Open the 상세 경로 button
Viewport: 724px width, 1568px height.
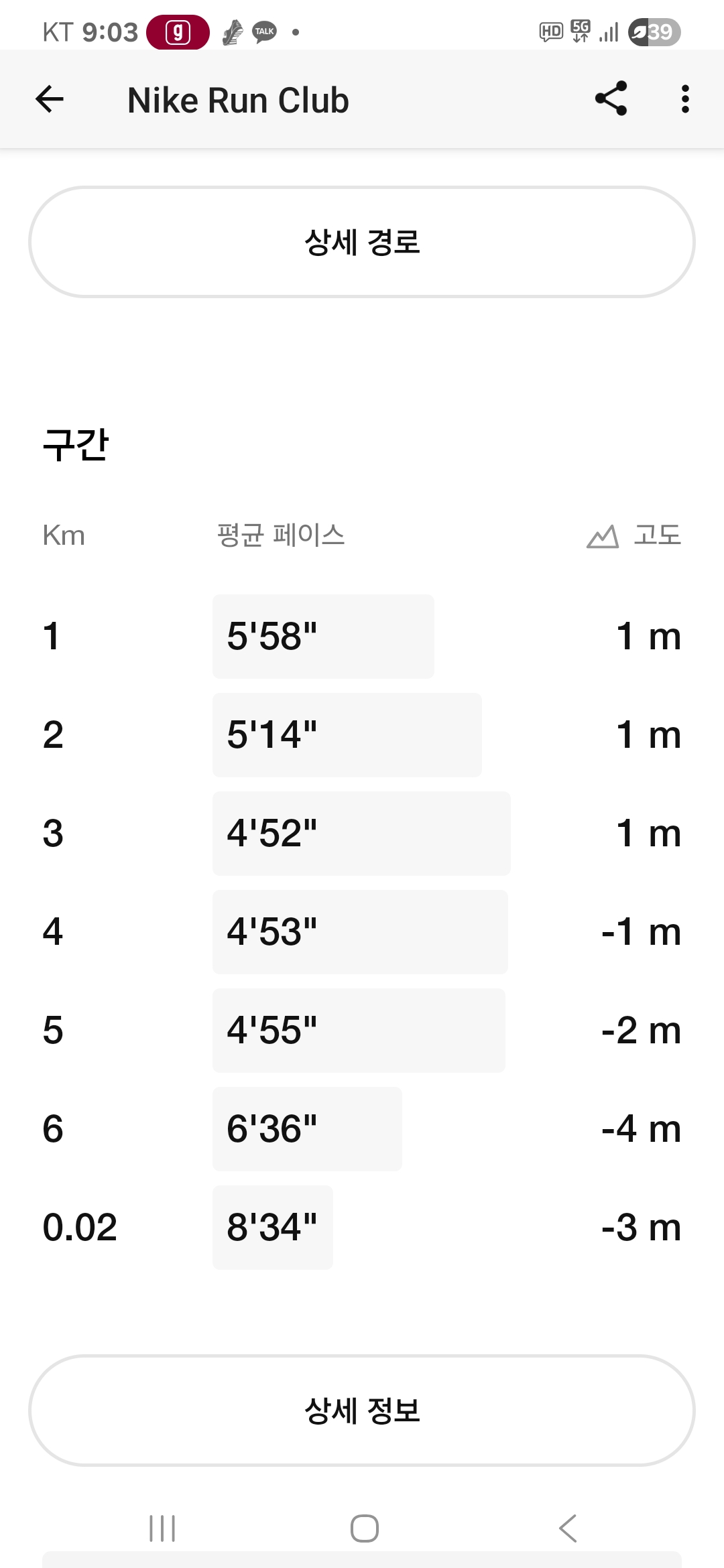(x=362, y=242)
